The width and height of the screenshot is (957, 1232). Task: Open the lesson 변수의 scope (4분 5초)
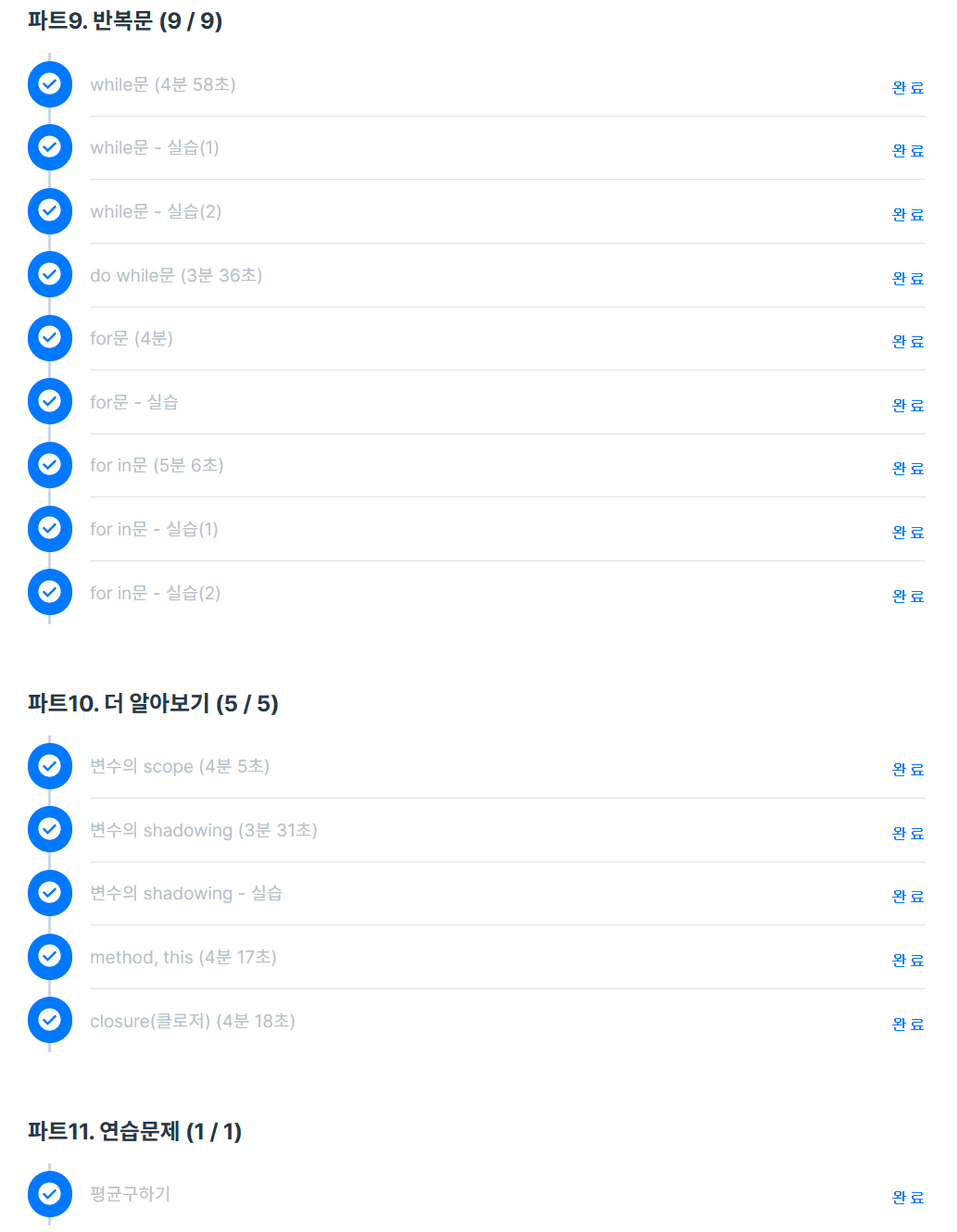180,766
